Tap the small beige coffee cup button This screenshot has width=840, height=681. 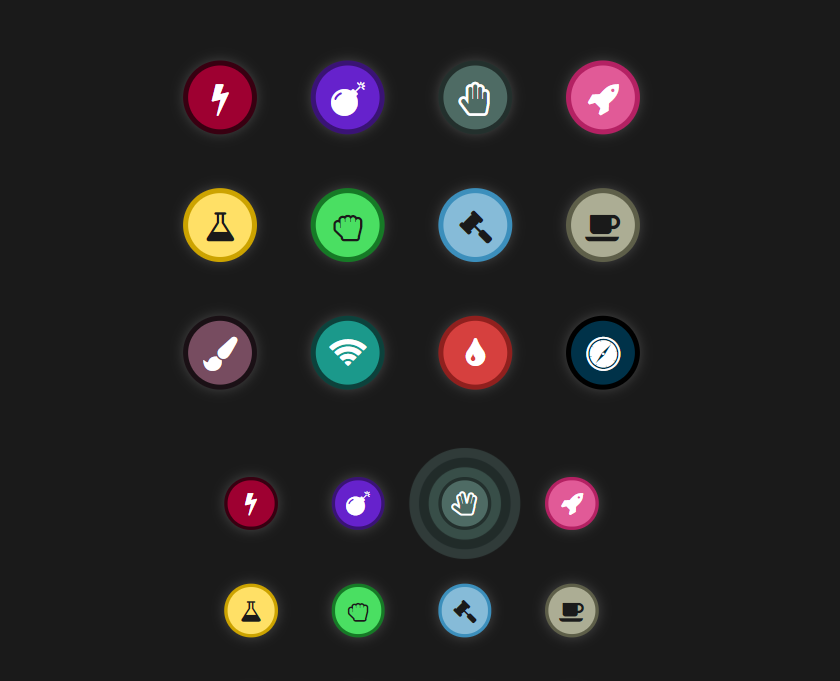pos(572,610)
